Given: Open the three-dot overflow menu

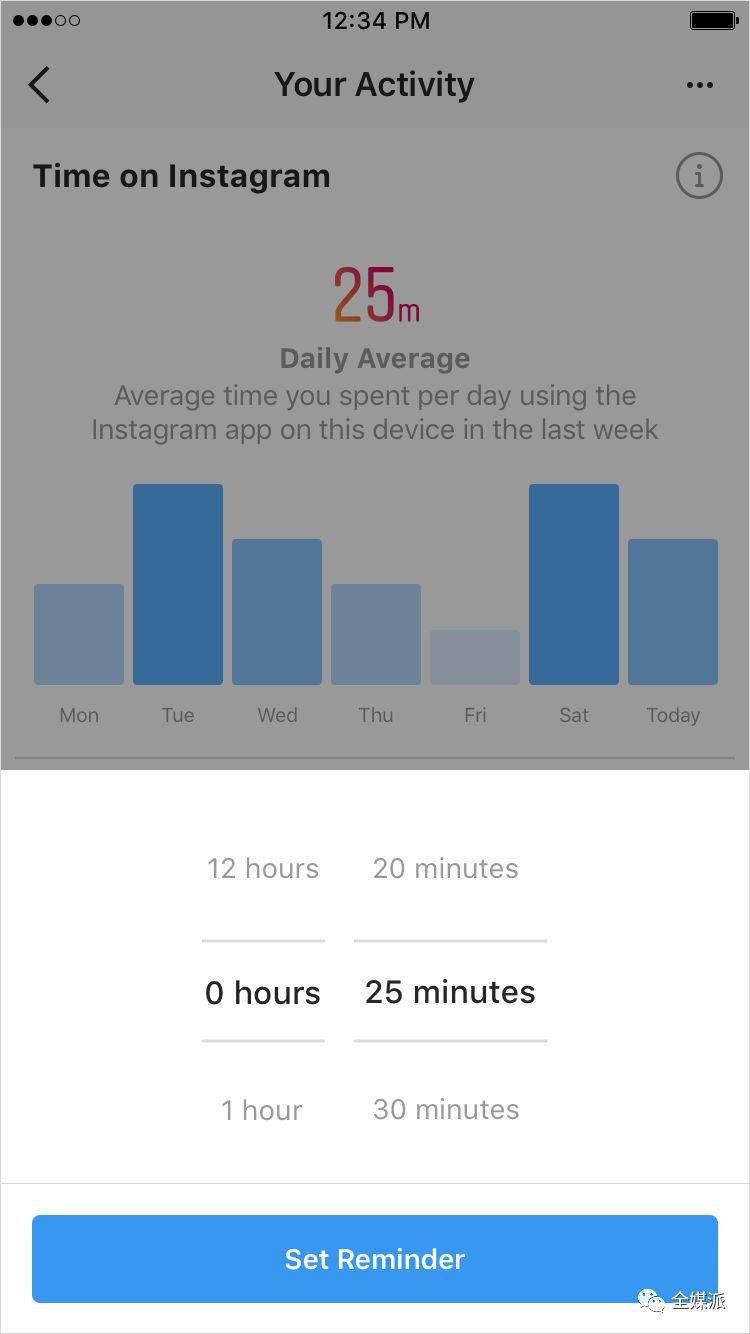Looking at the screenshot, I should [x=700, y=85].
